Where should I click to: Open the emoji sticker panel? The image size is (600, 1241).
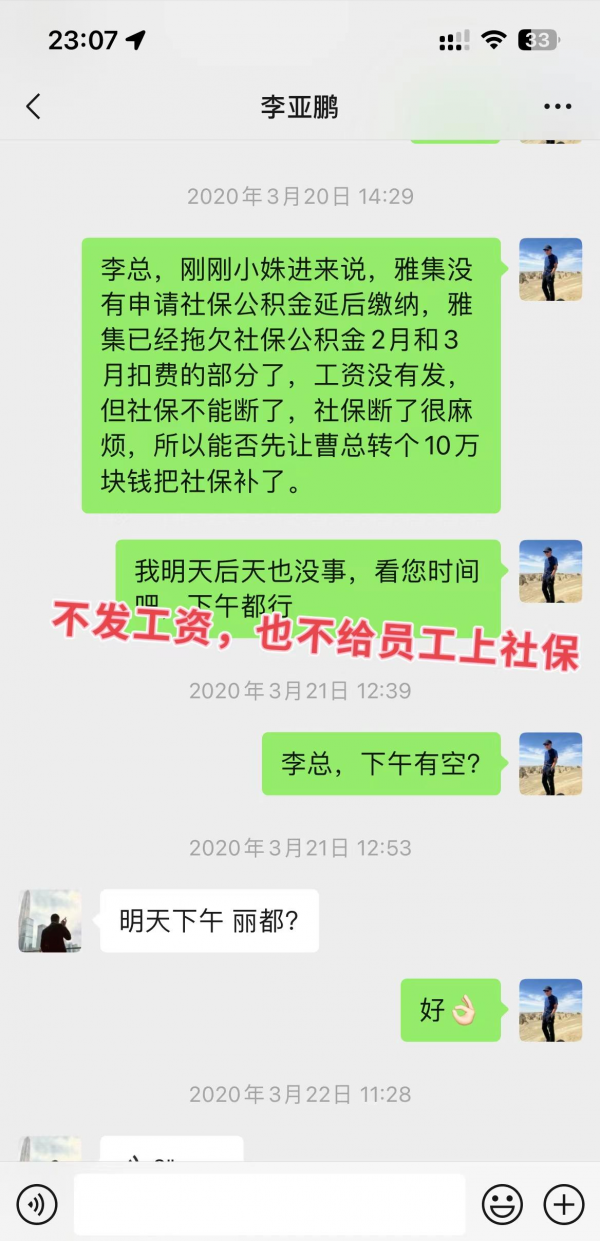(502, 1204)
